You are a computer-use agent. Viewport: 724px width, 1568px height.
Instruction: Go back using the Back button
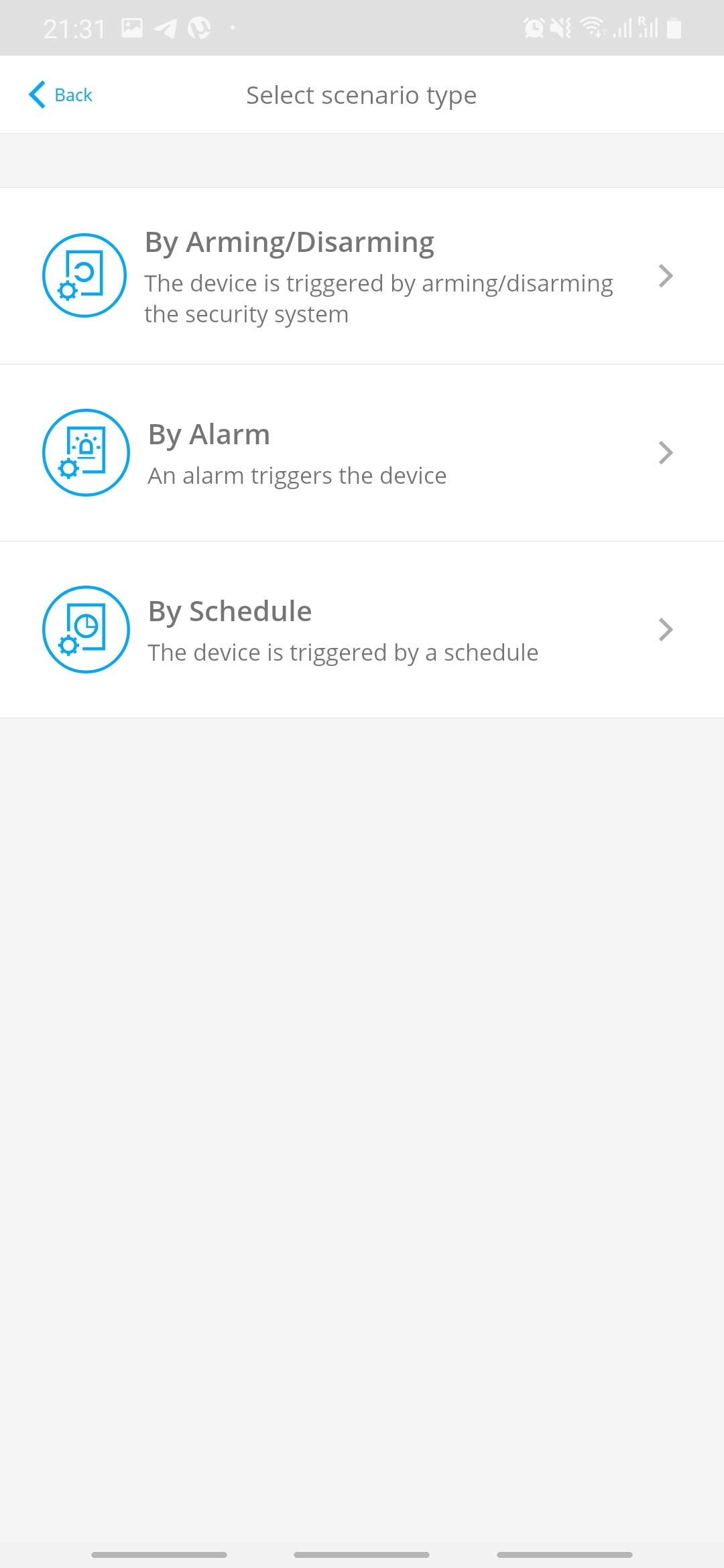point(61,95)
